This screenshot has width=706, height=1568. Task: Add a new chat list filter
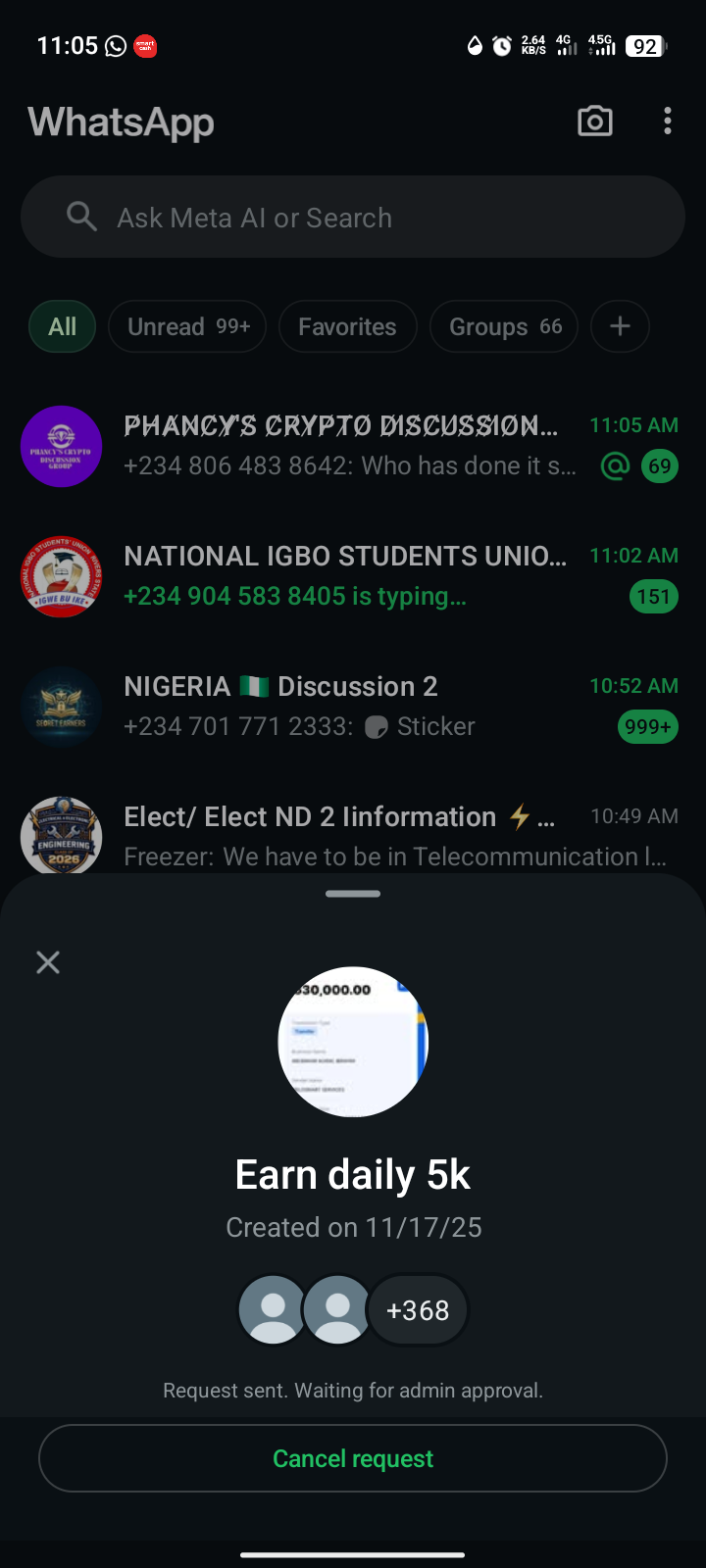pyautogui.click(x=620, y=326)
